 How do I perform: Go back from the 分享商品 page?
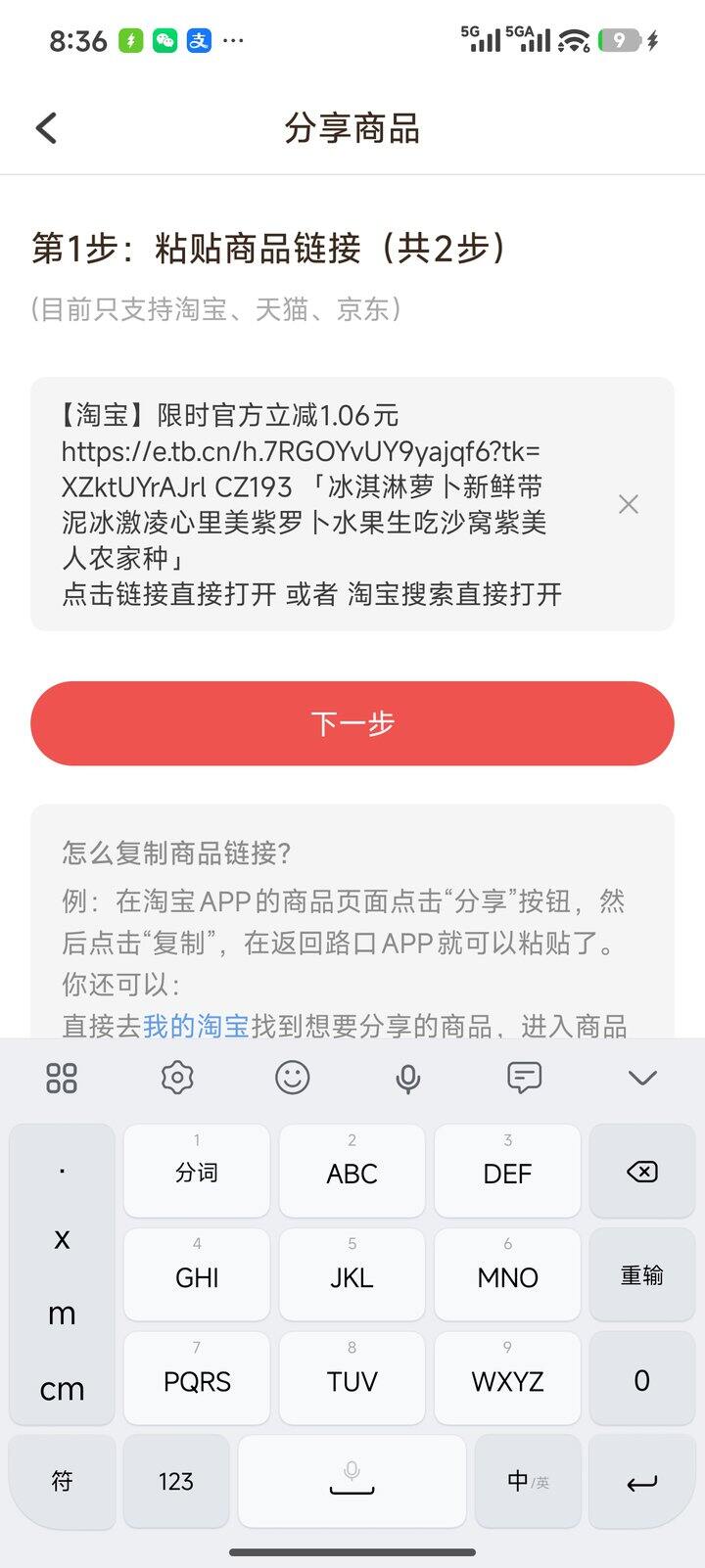coord(46,128)
